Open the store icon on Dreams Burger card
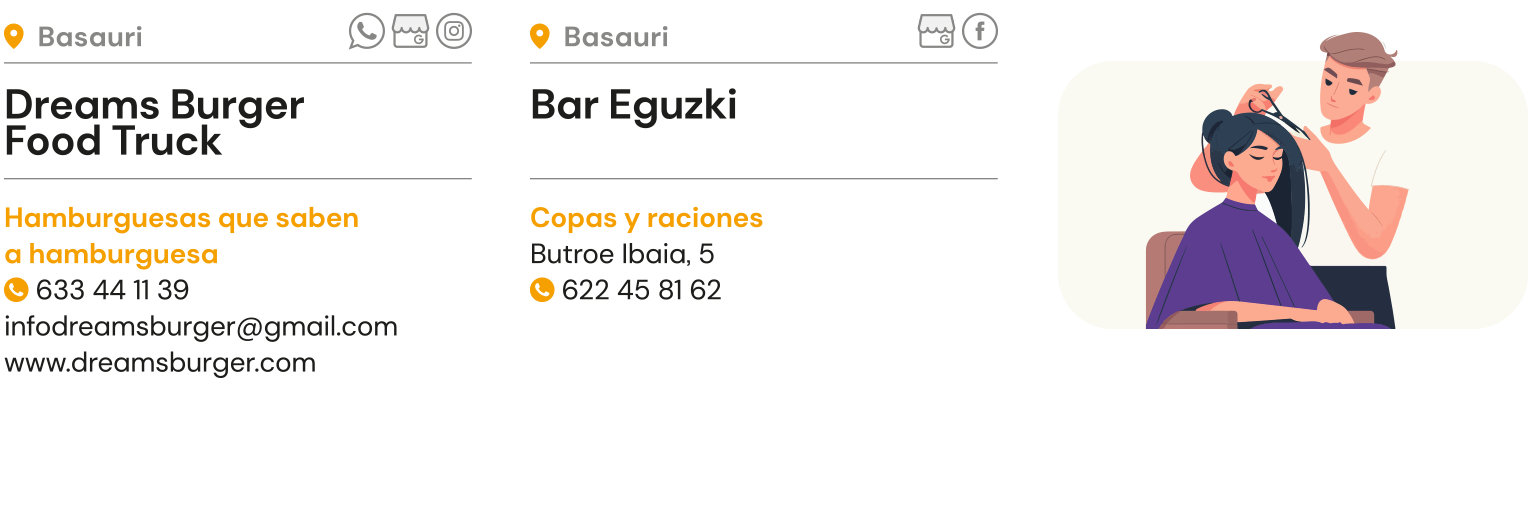 pos(410,31)
